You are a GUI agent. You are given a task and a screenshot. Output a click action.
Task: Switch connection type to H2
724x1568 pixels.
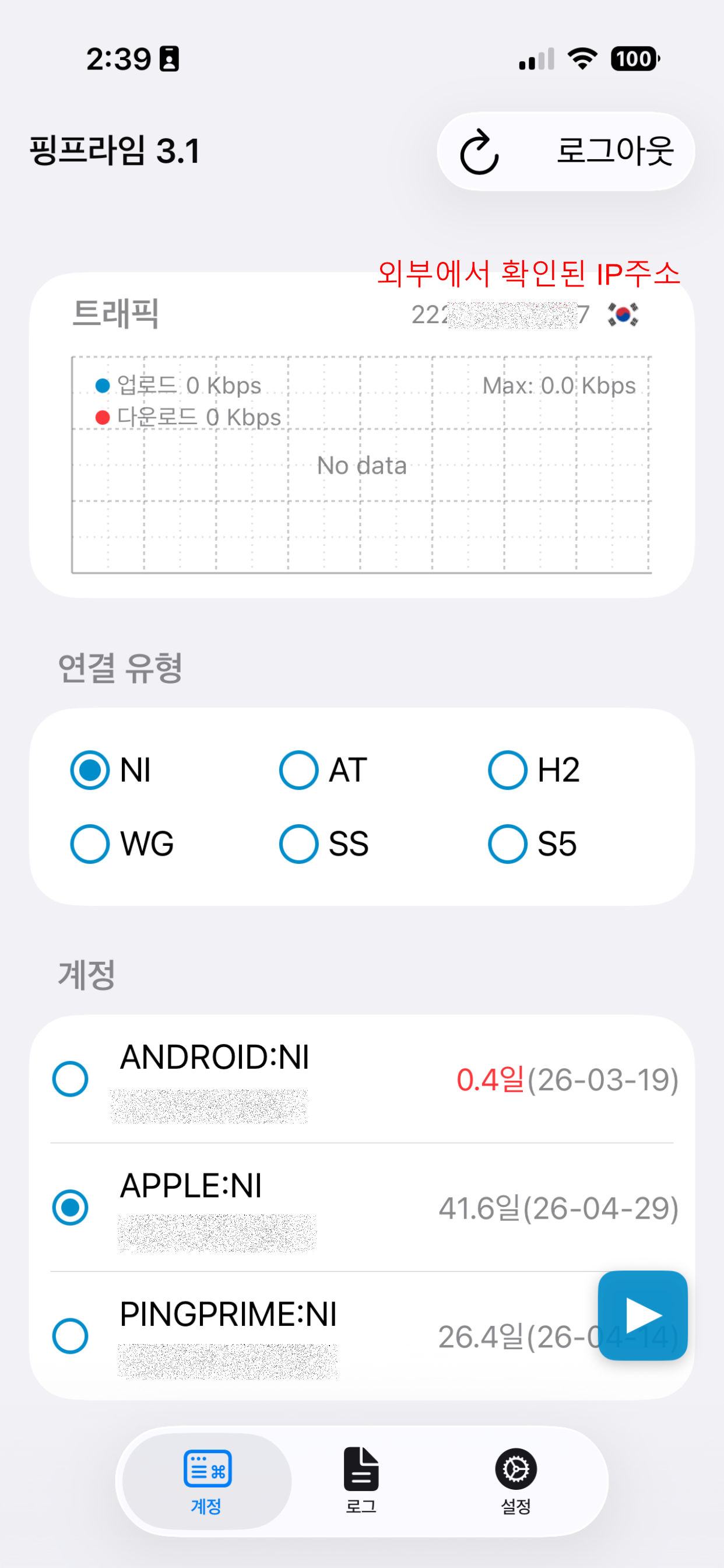(507, 770)
